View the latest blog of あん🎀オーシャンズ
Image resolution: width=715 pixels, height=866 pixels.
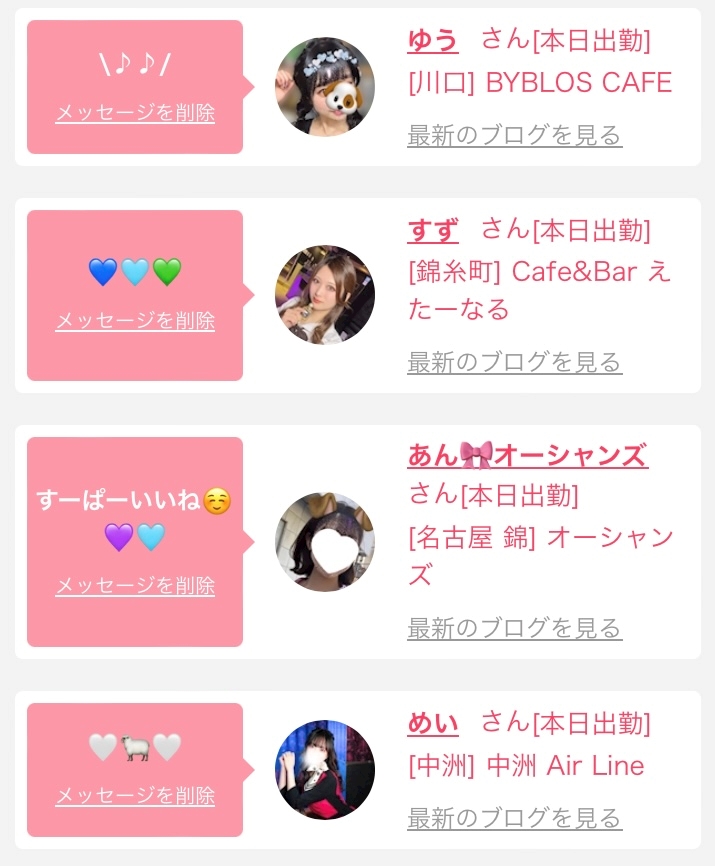pyautogui.click(x=515, y=629)
